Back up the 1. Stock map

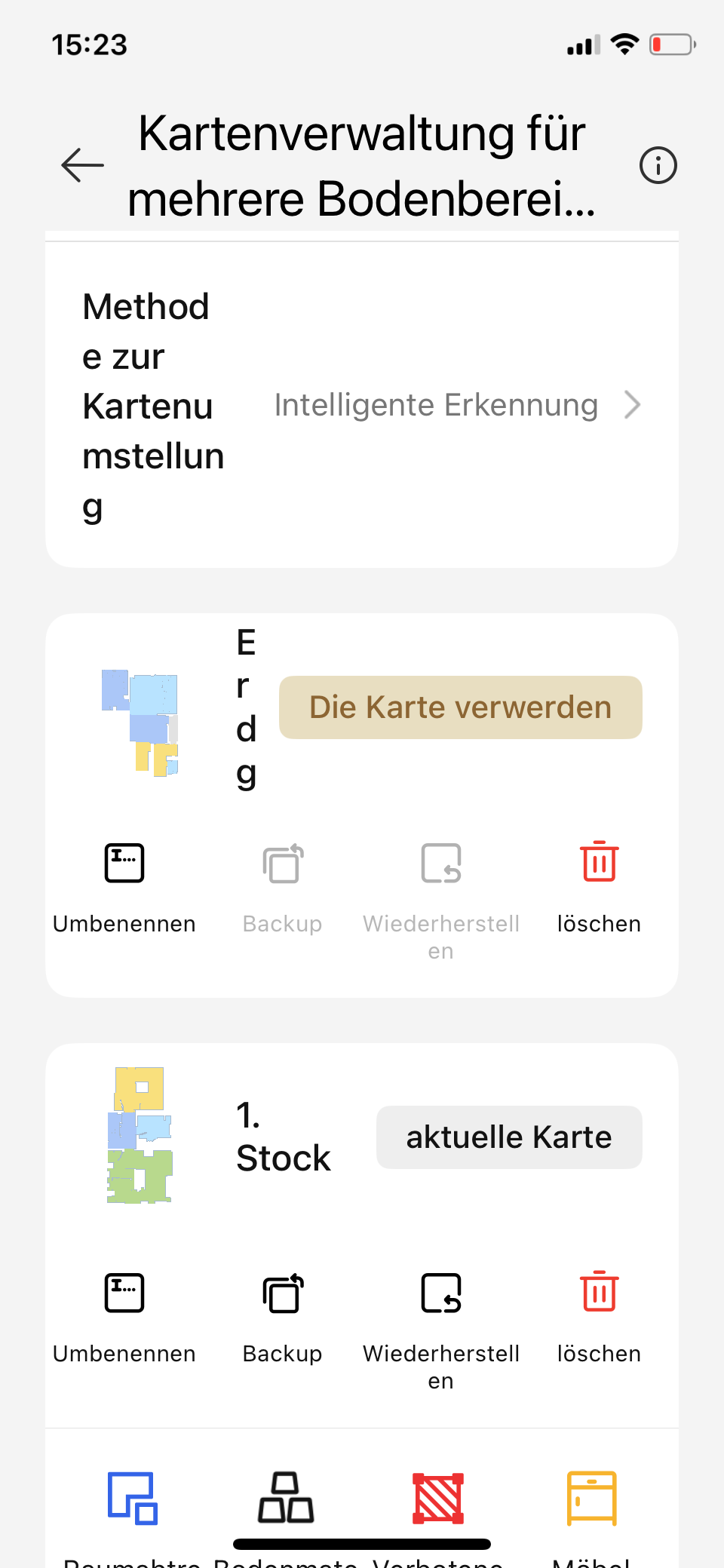(x=283, y=1318)
